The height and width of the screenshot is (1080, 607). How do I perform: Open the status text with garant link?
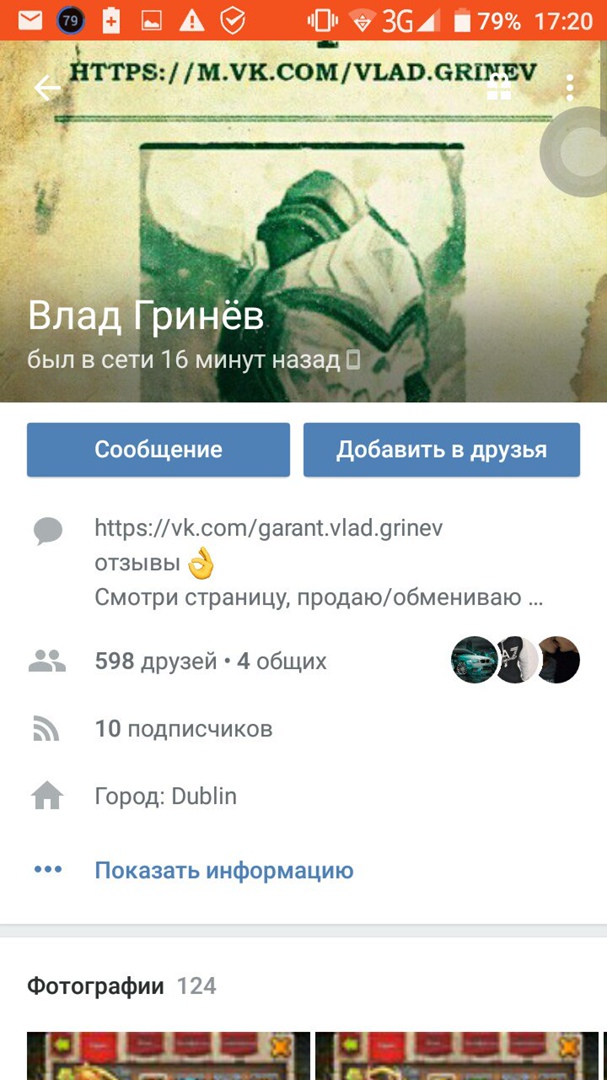pyautogui.click(x=318, y=563)
